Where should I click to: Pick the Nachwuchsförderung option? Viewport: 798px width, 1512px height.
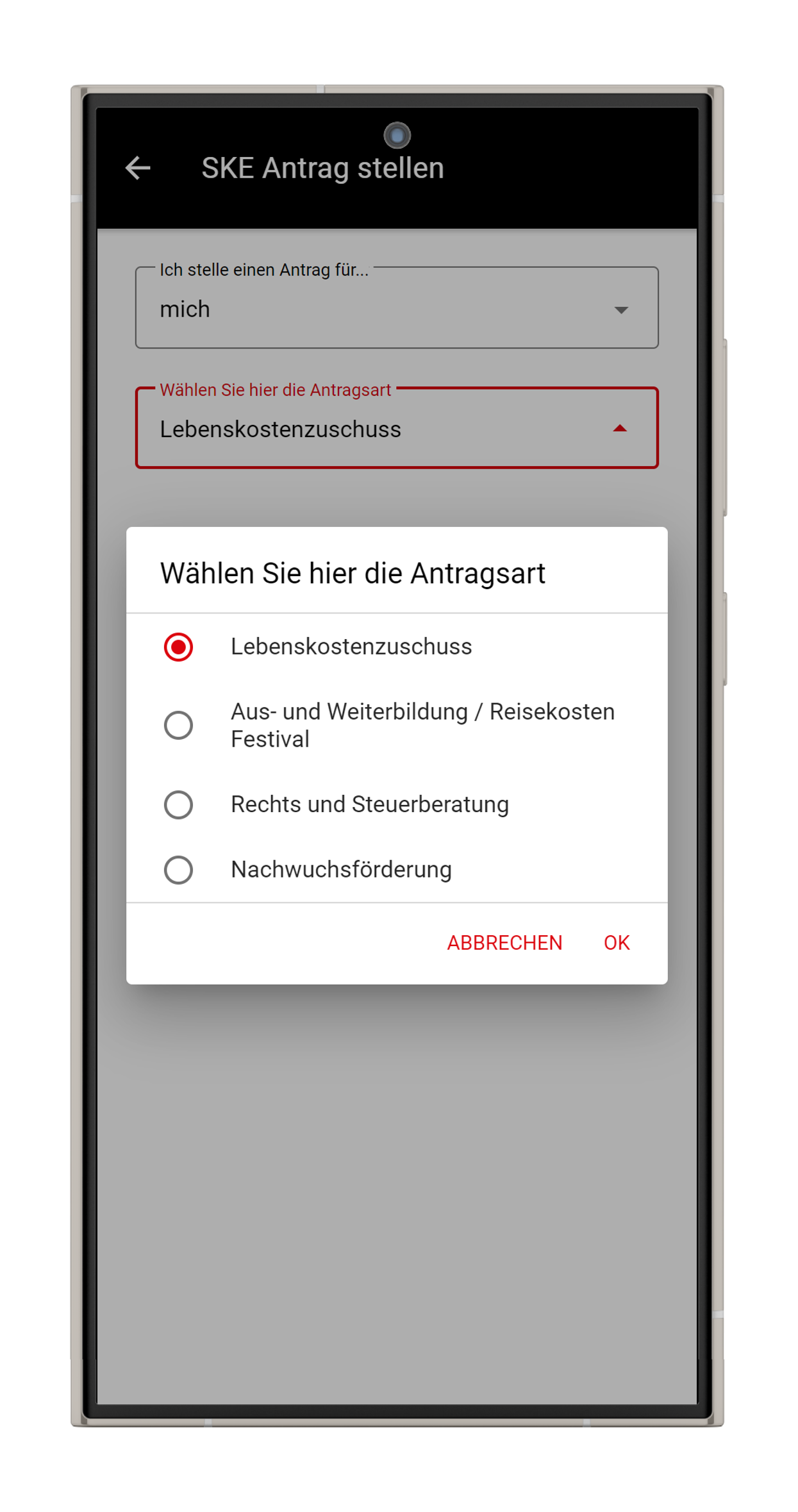tap(178, 870)
